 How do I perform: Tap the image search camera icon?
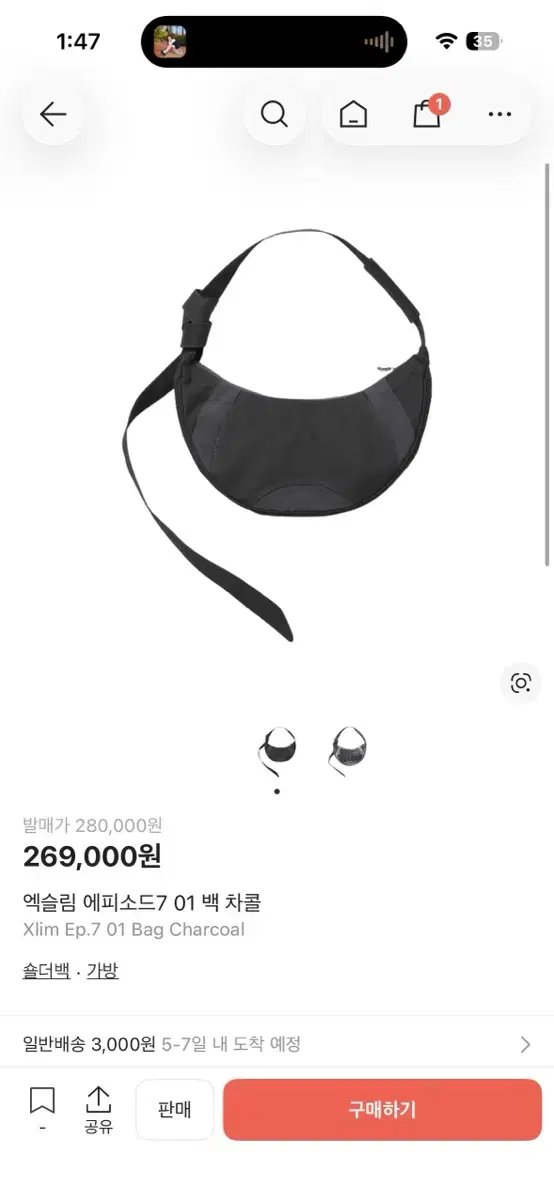tap(521, 683)
